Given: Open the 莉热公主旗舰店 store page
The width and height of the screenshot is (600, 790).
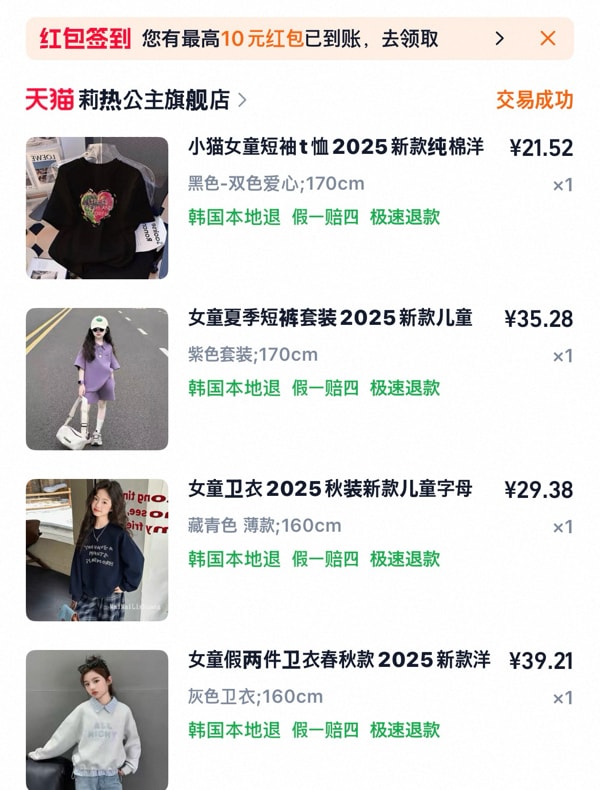Looking at the screenshot, I should point(154,100).
